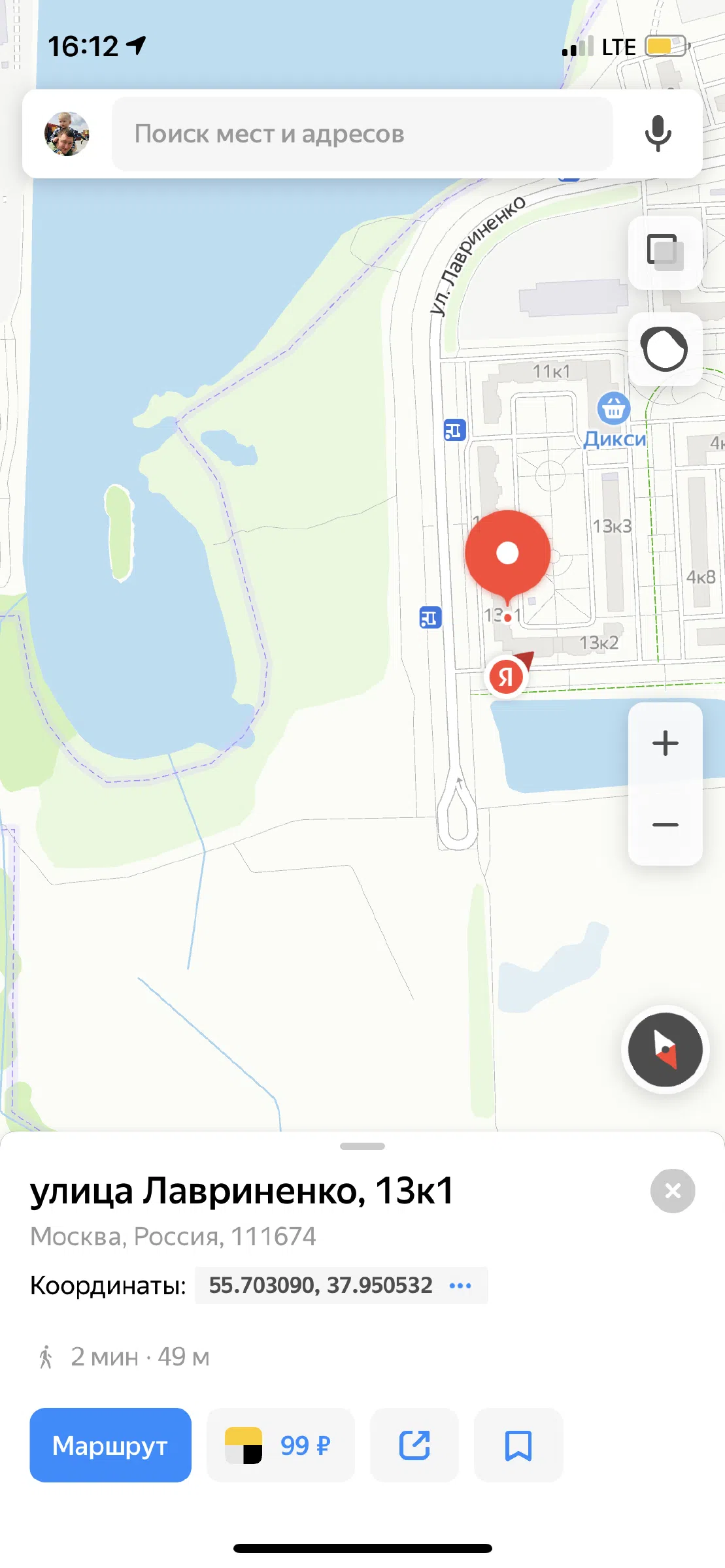This screenshot has width=725, height=1568.
Task: Zoom out of the map
Action: [665, 825]
